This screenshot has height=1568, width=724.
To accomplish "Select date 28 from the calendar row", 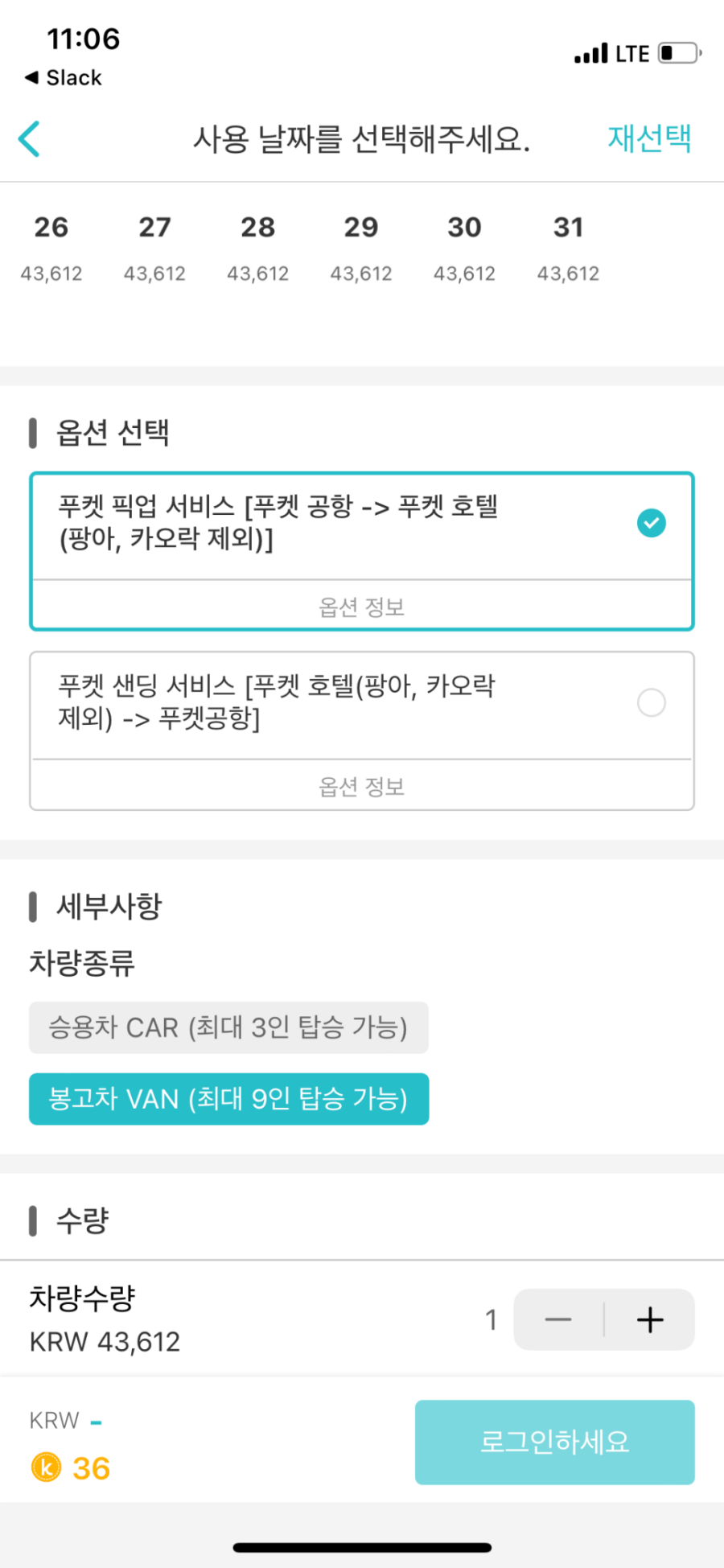I will point(257,241).
